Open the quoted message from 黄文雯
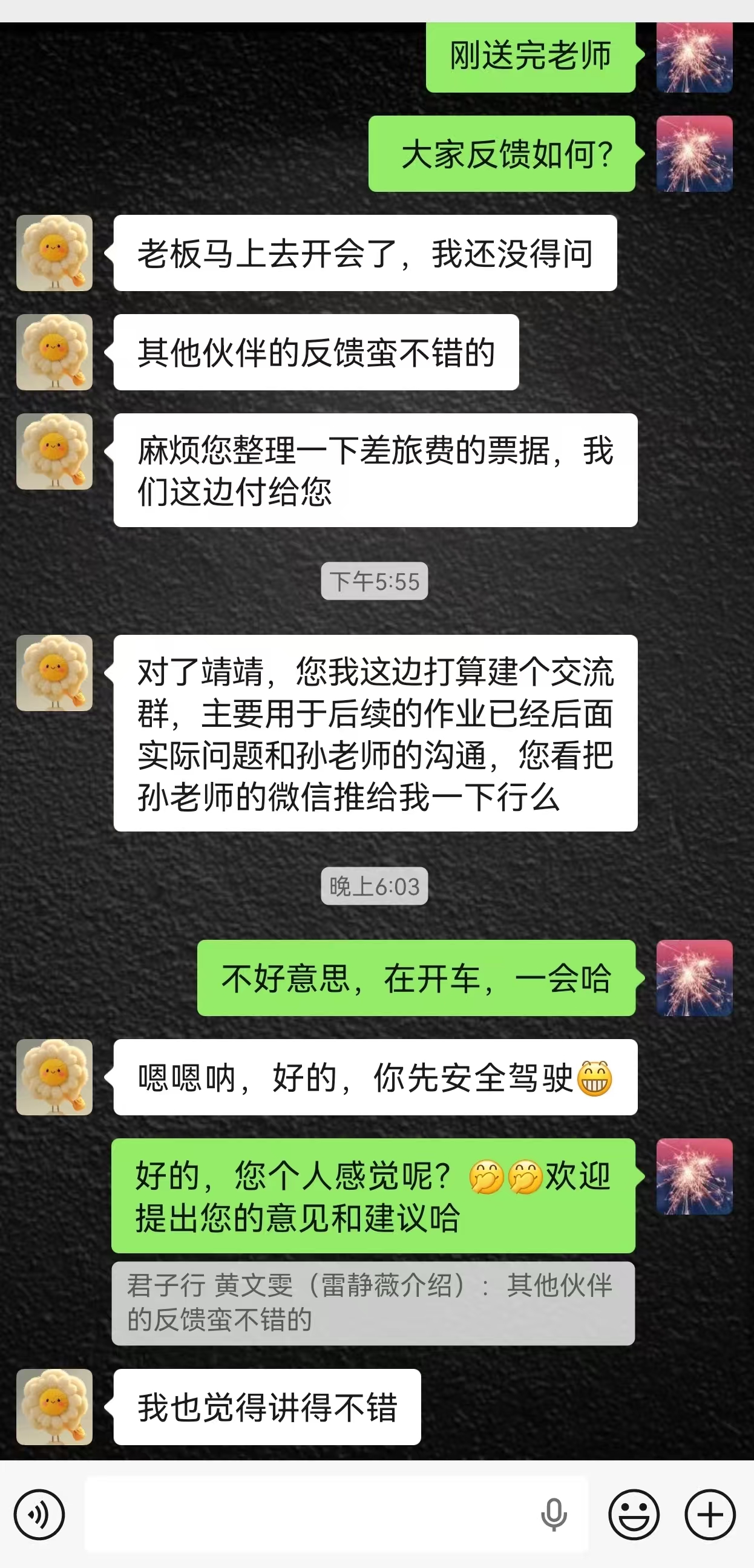 click(372, 1302)
